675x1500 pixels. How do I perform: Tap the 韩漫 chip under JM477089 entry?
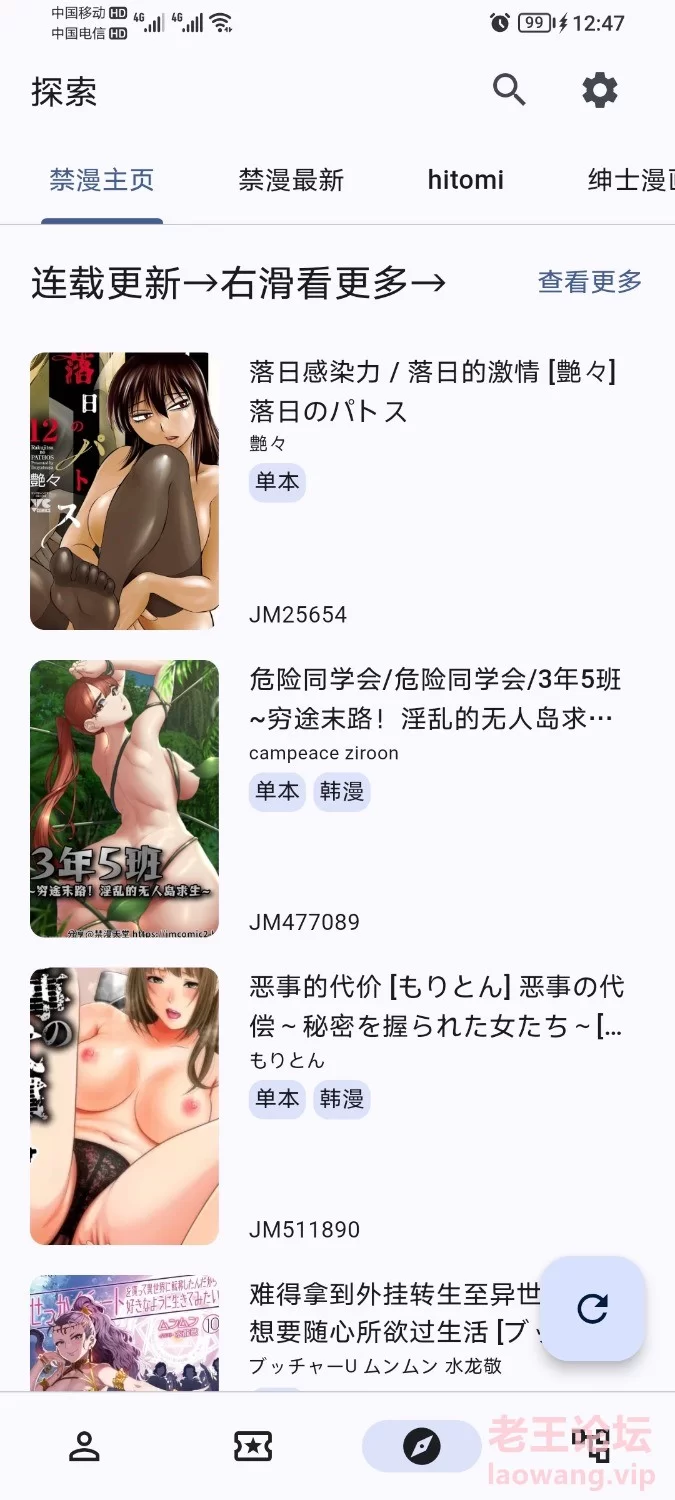[x=342, y=791]
